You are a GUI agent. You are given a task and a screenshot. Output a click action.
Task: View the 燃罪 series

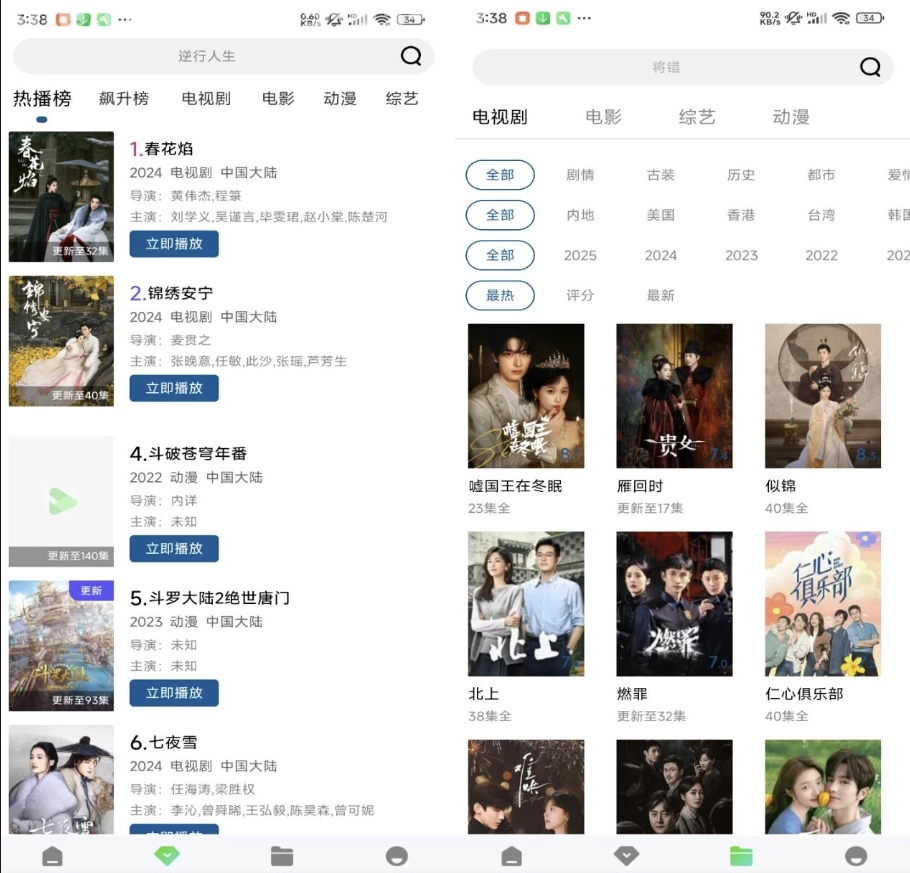coord(674,604)
